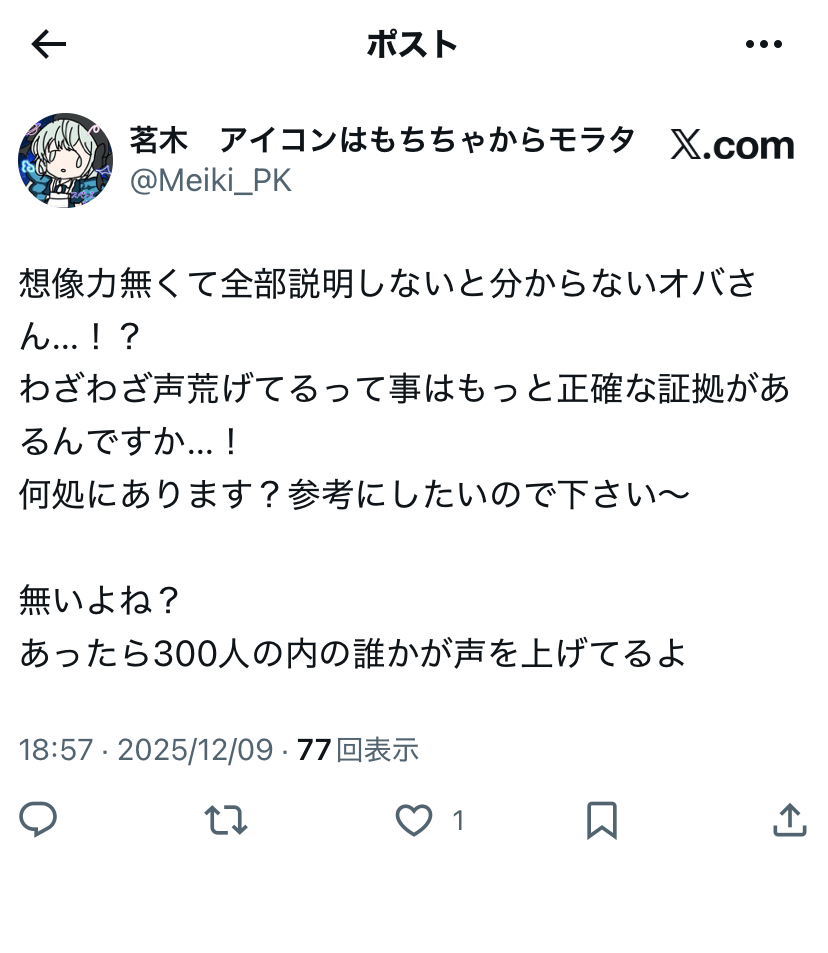This screenshot has height=953, width=828.
Task: Go back using the arrow icon
Action: tap(48, 44)
